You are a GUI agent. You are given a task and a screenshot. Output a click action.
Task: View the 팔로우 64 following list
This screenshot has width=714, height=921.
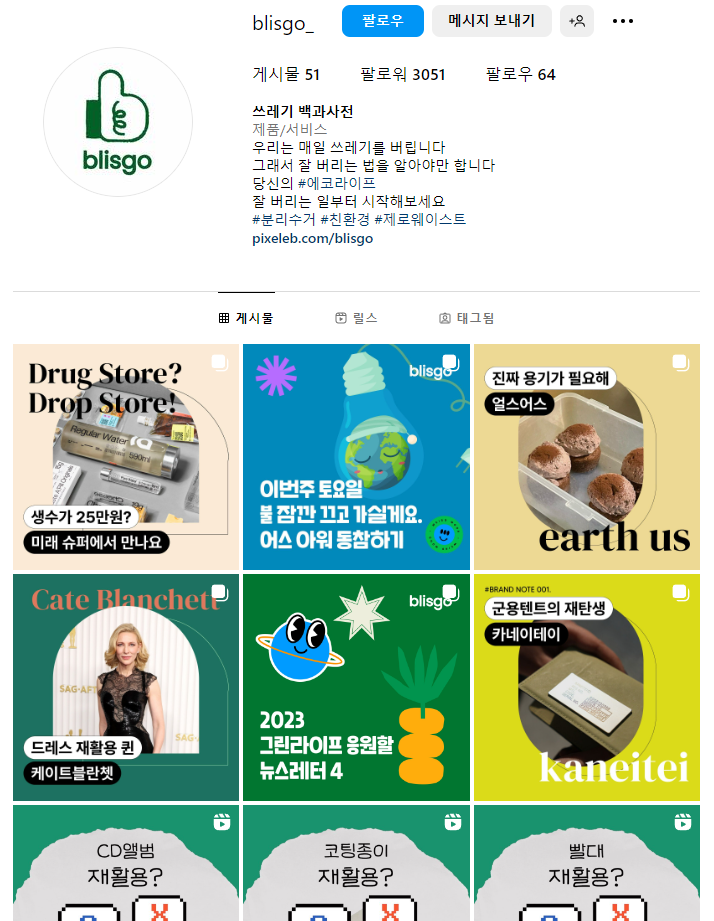point(520,75)
